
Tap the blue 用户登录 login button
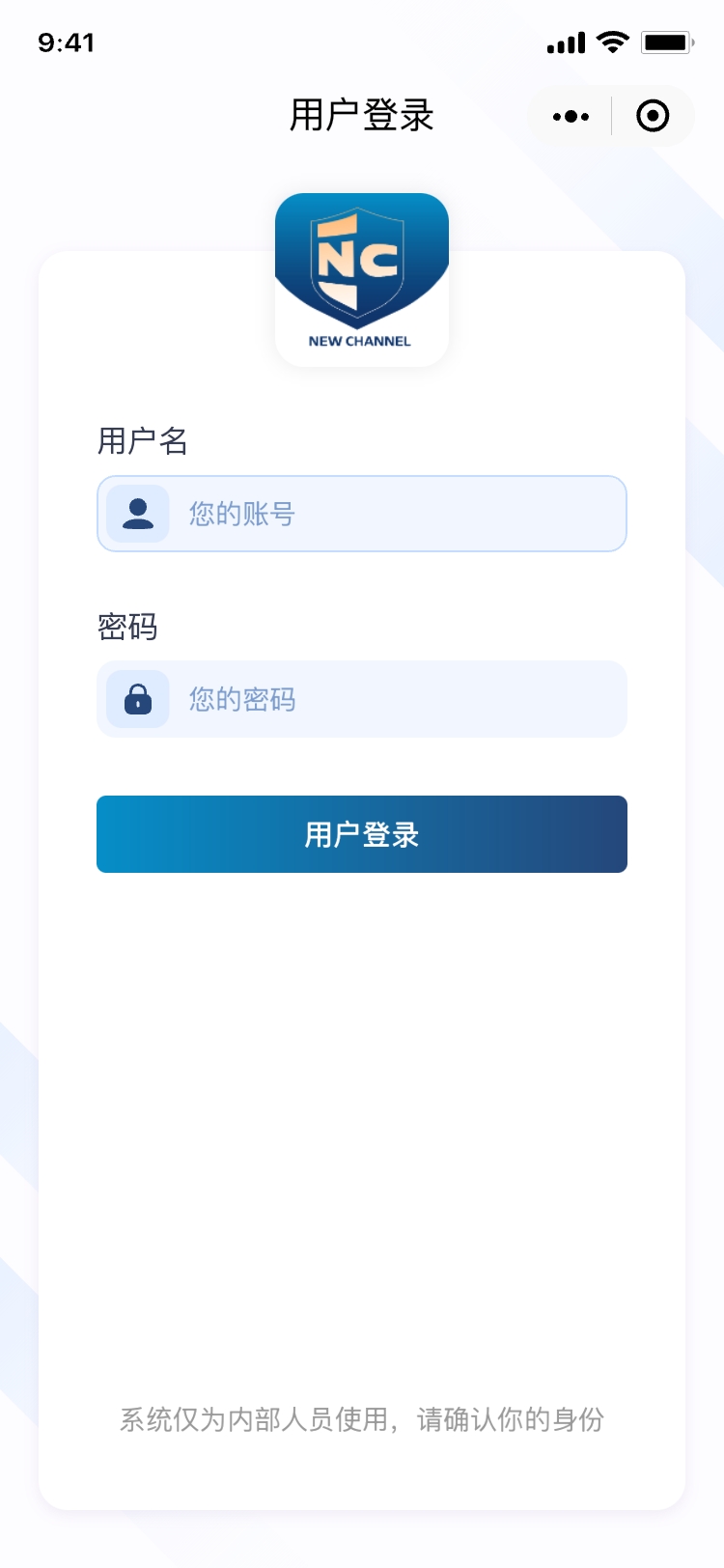coord(362,834)
